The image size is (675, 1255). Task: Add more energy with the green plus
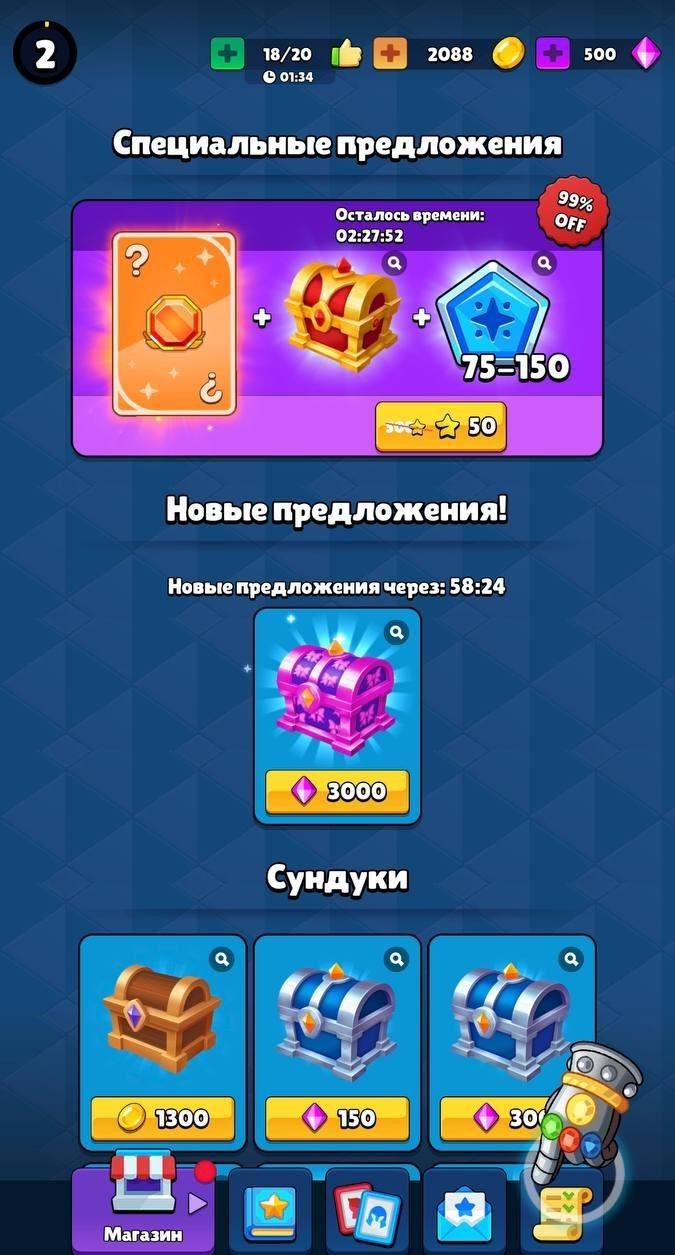pyautogui.click(x=228, y=54)
